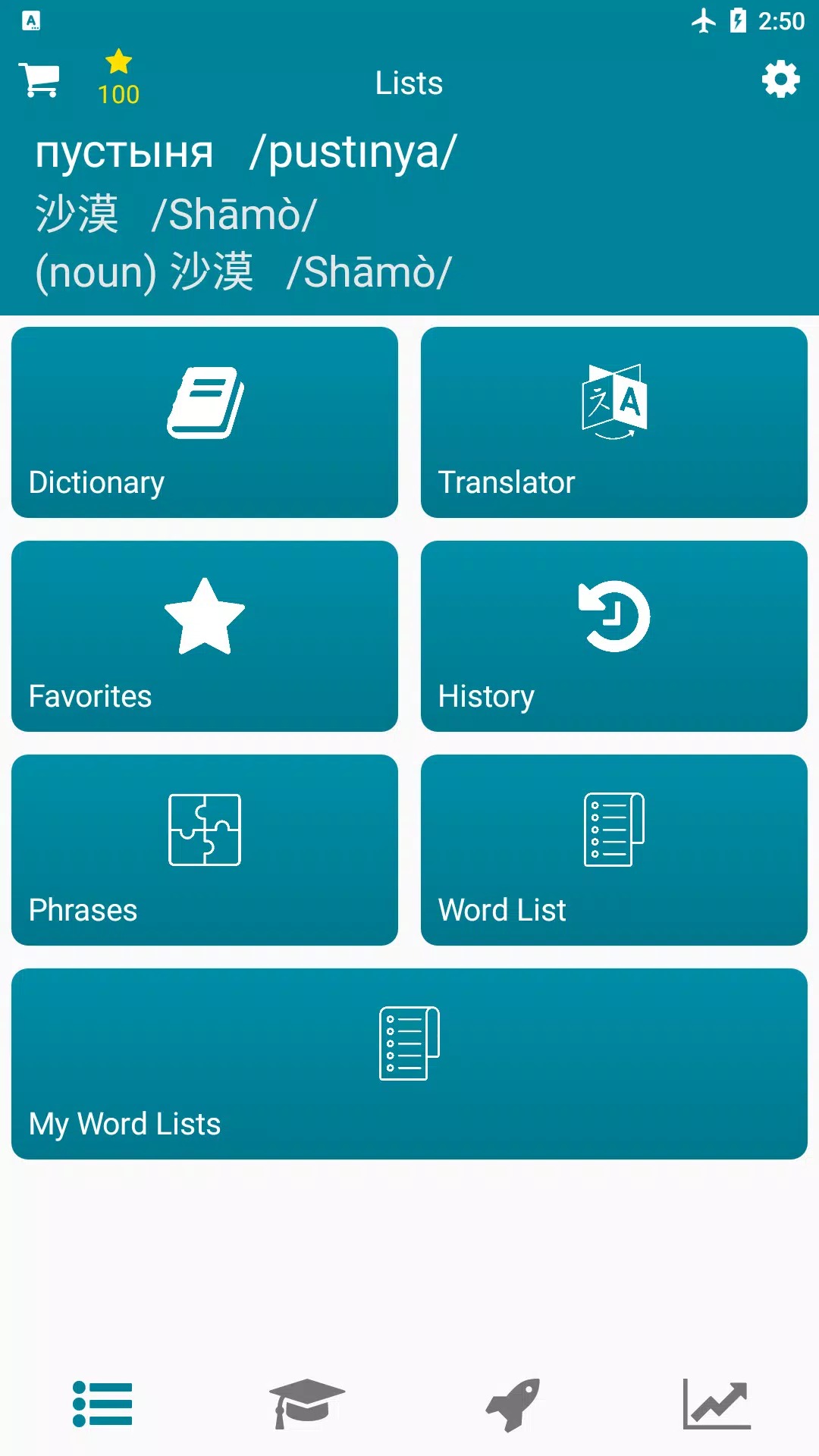
Task: Open the Dictionary card
Action: (205, 422)
